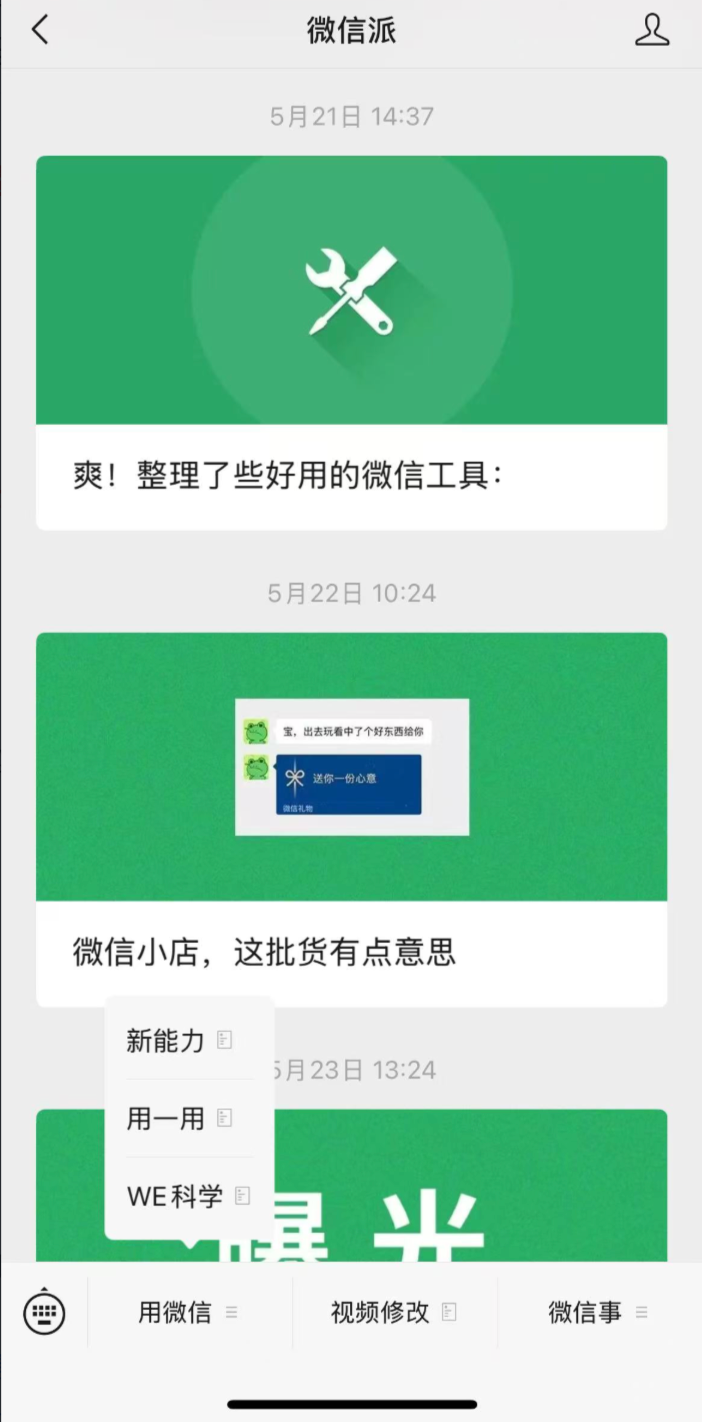Screen dimensions: 702x1422
Task: Open the 视频修改 menu item
Action: [394, 1312]
